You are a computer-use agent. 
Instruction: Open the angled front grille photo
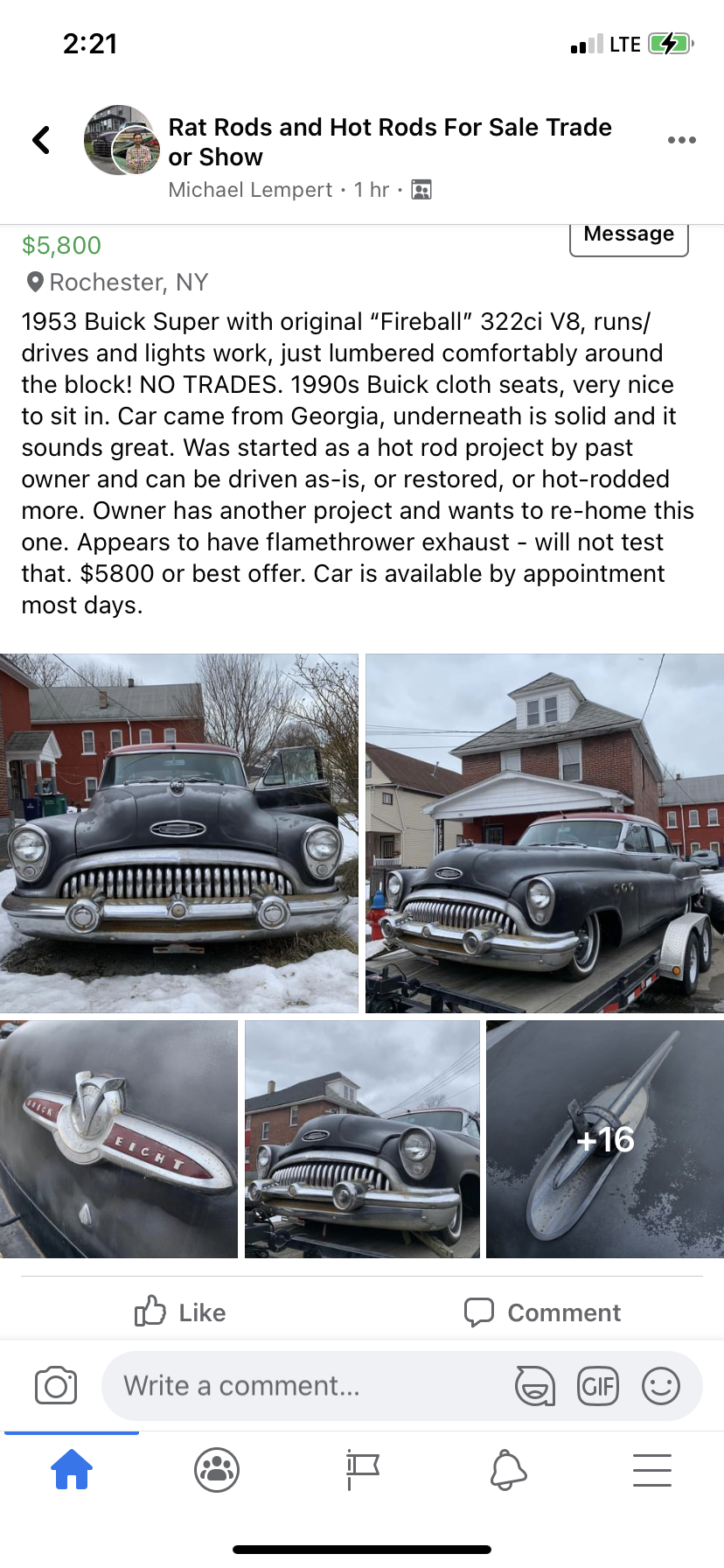coord(362,1139)
